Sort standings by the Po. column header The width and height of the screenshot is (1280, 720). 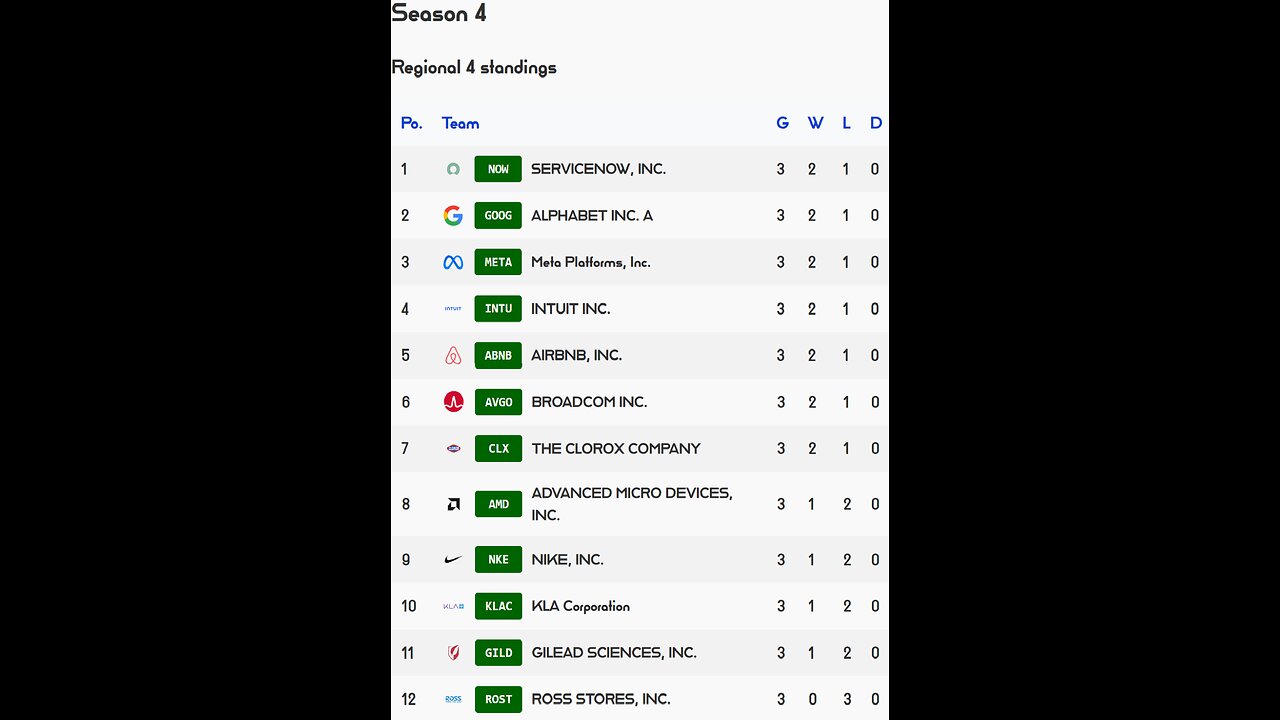click(411, 123)
